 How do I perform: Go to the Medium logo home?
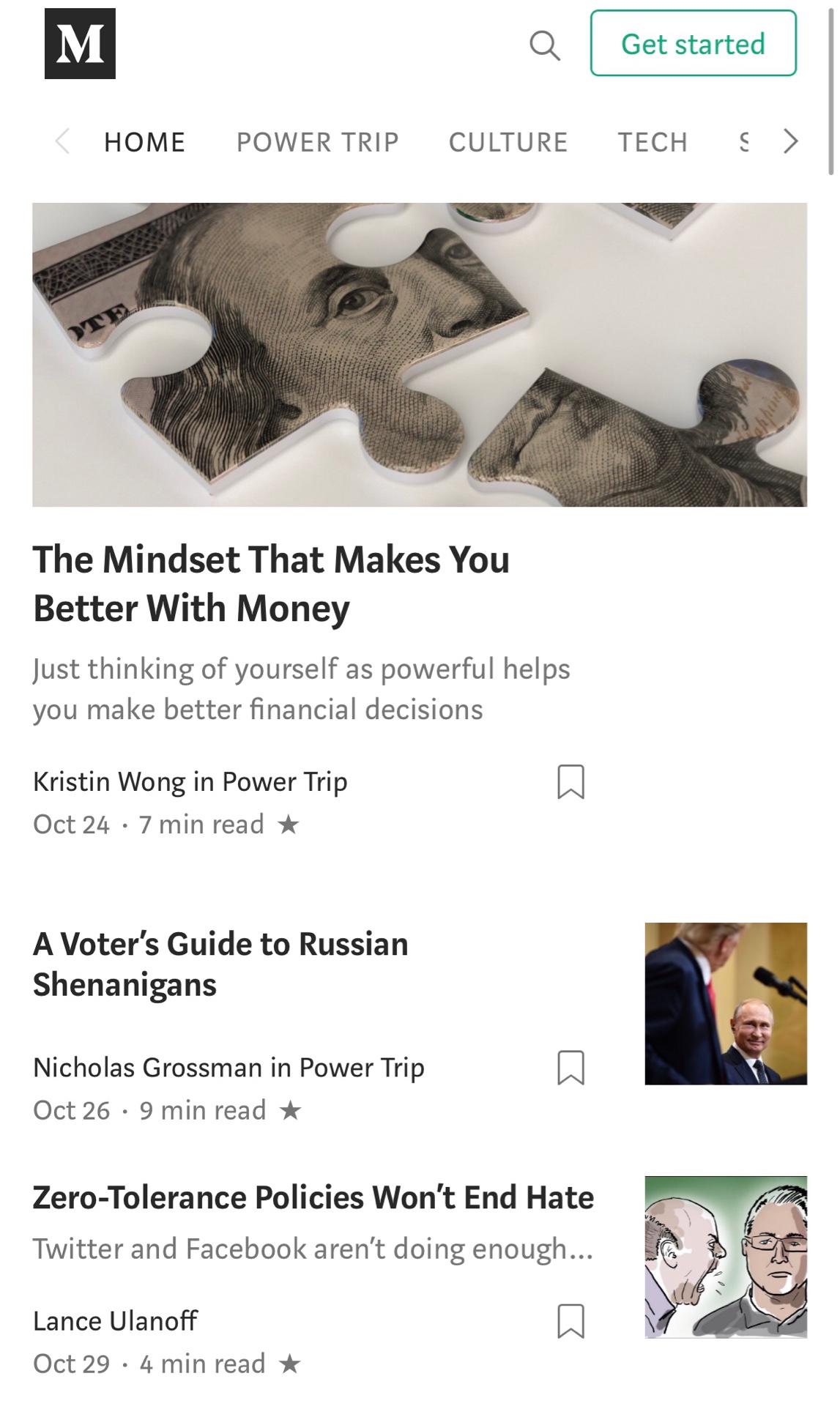[80, 43]
